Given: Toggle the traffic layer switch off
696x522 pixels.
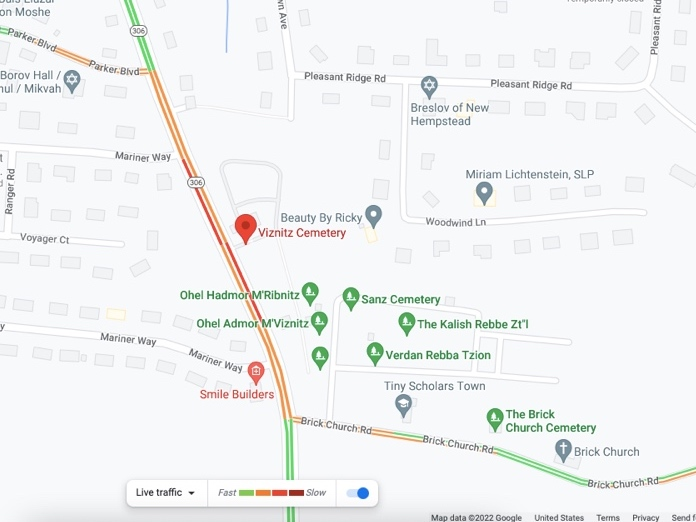Looking at the screenshot, I should pyautogui.click(x=358, y=493).
